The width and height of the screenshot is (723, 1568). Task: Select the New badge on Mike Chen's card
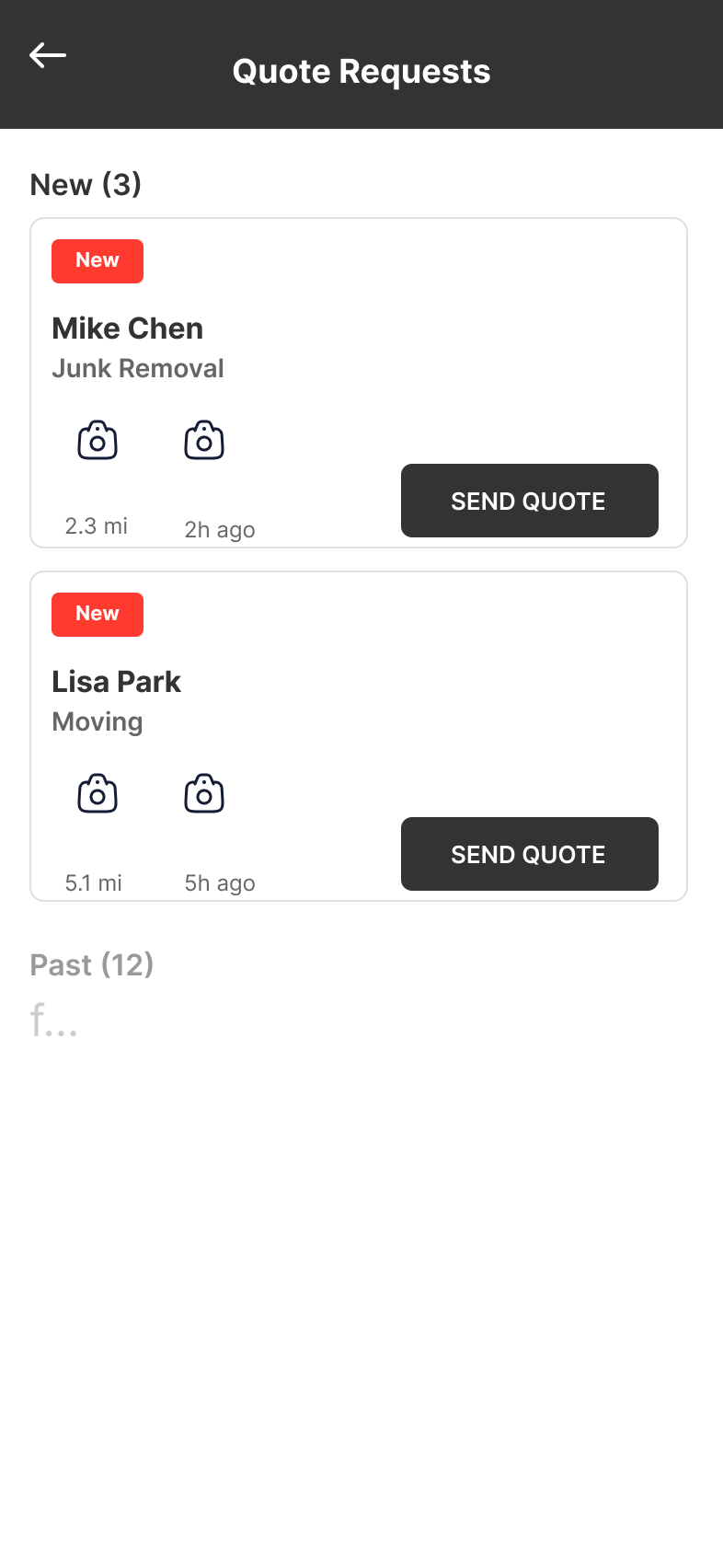98,260
